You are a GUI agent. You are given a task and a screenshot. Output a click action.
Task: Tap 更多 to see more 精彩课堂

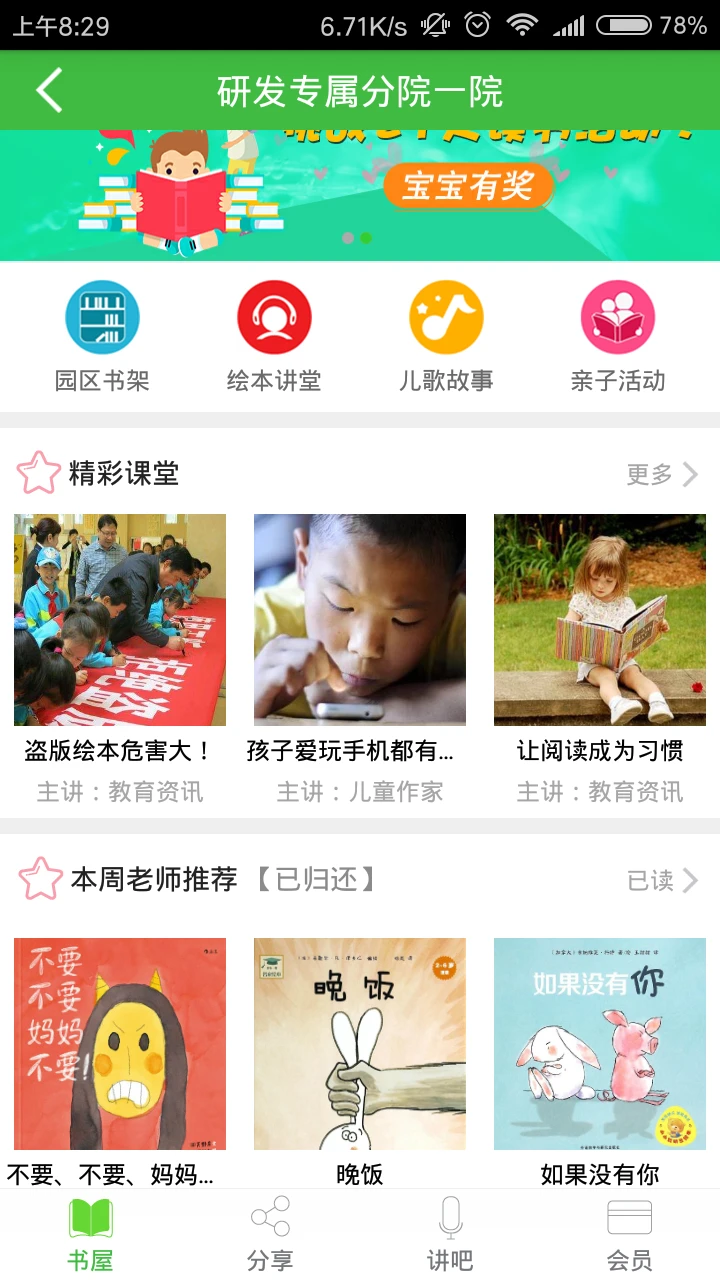[662, 474]
